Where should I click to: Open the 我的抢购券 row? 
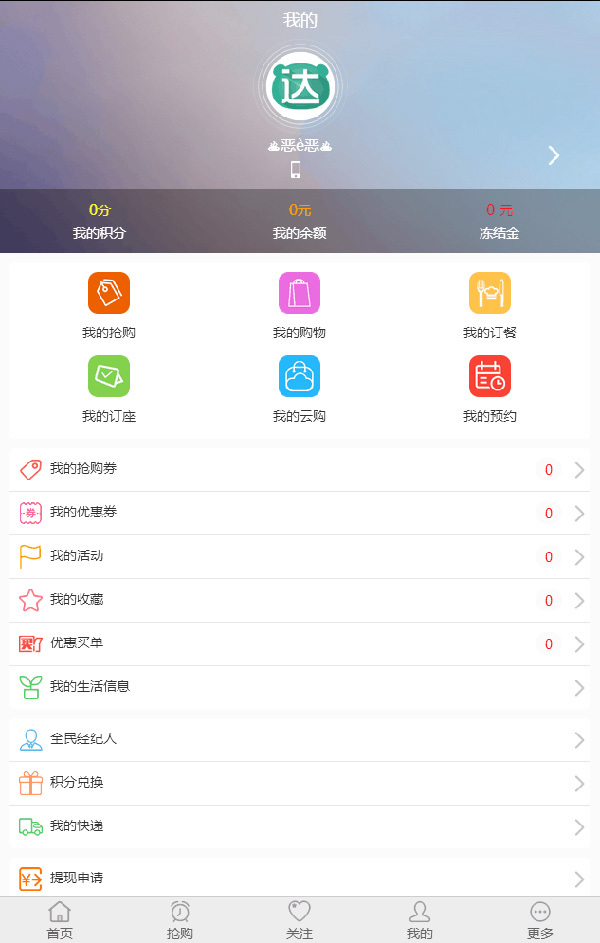(299, 470)
